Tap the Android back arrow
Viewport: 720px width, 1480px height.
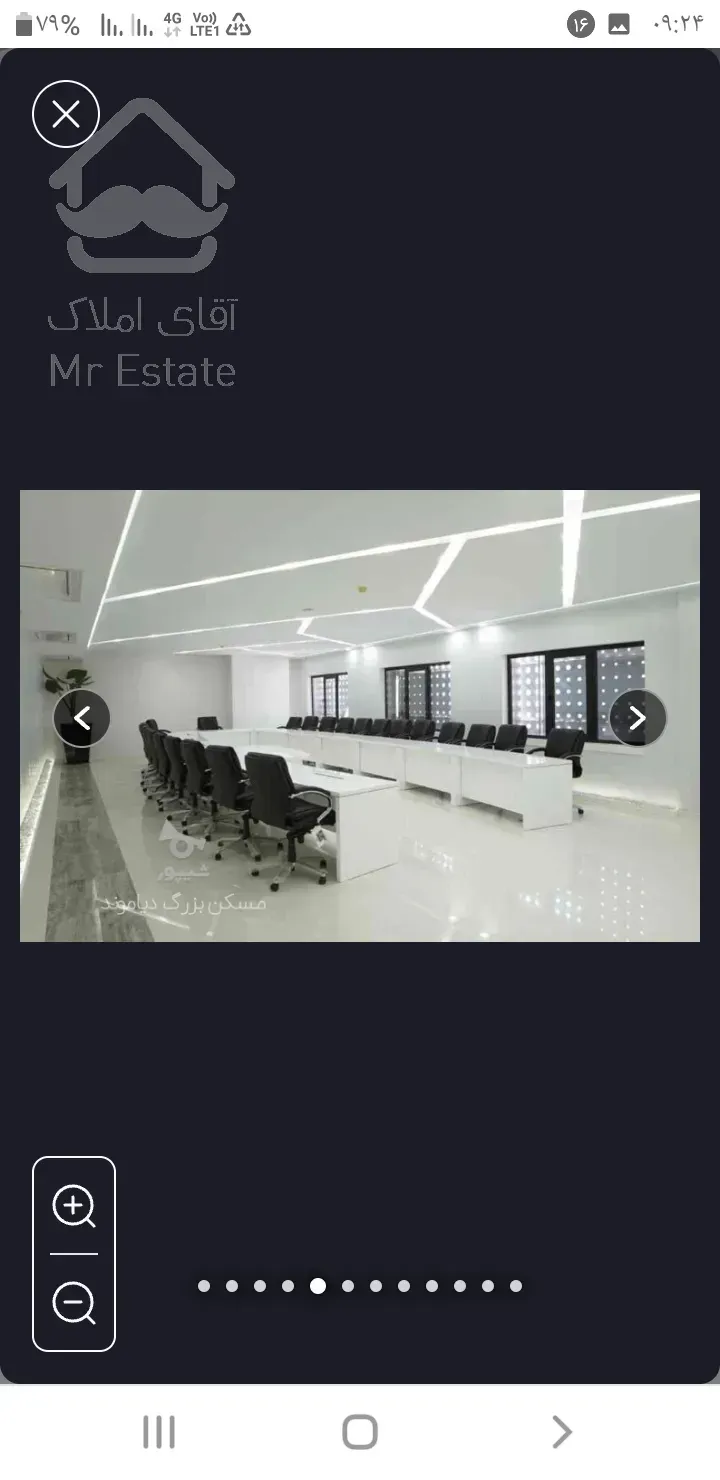[560, 1432]
